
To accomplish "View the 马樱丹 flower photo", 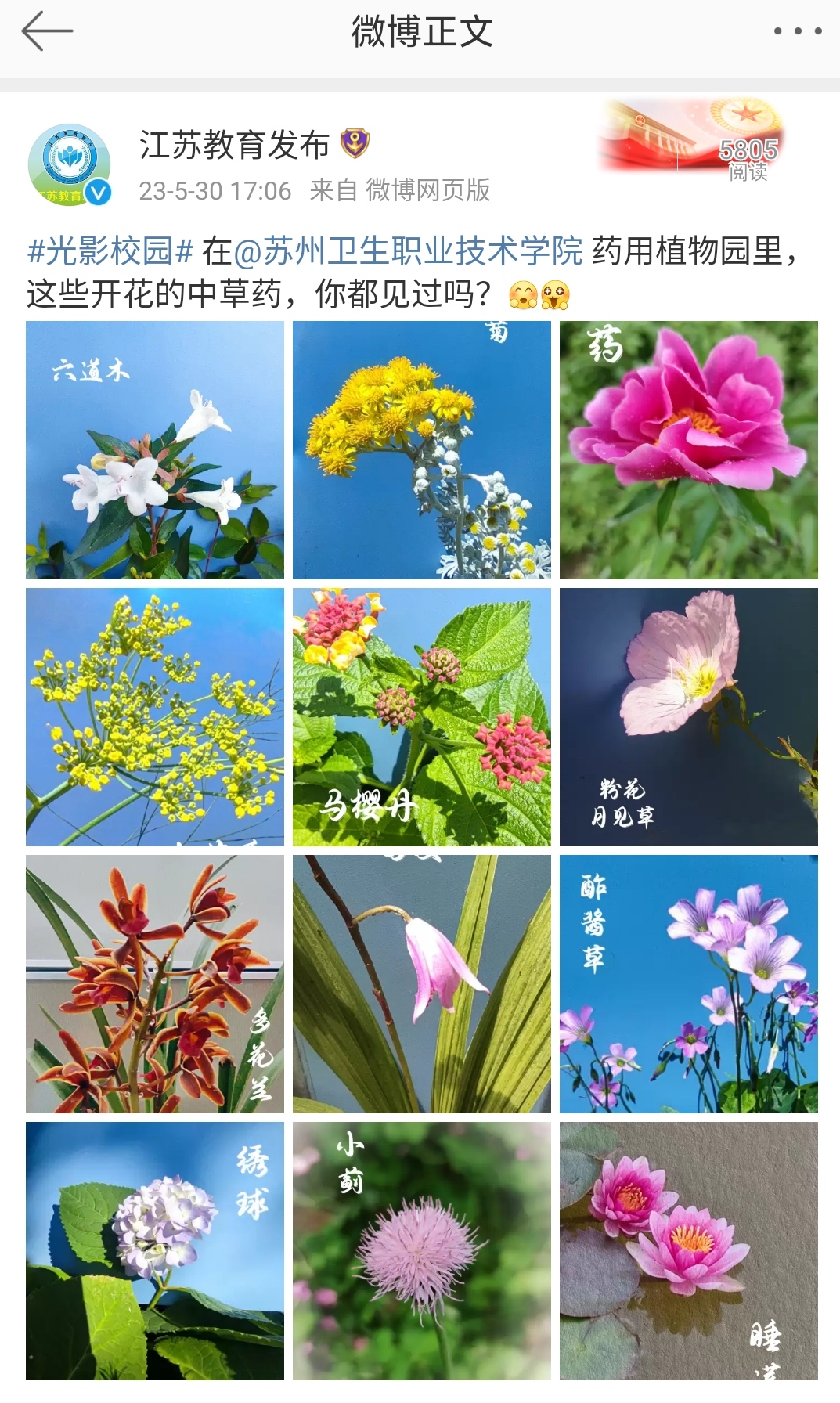I will pyautogui.click(x=421, y=717).
